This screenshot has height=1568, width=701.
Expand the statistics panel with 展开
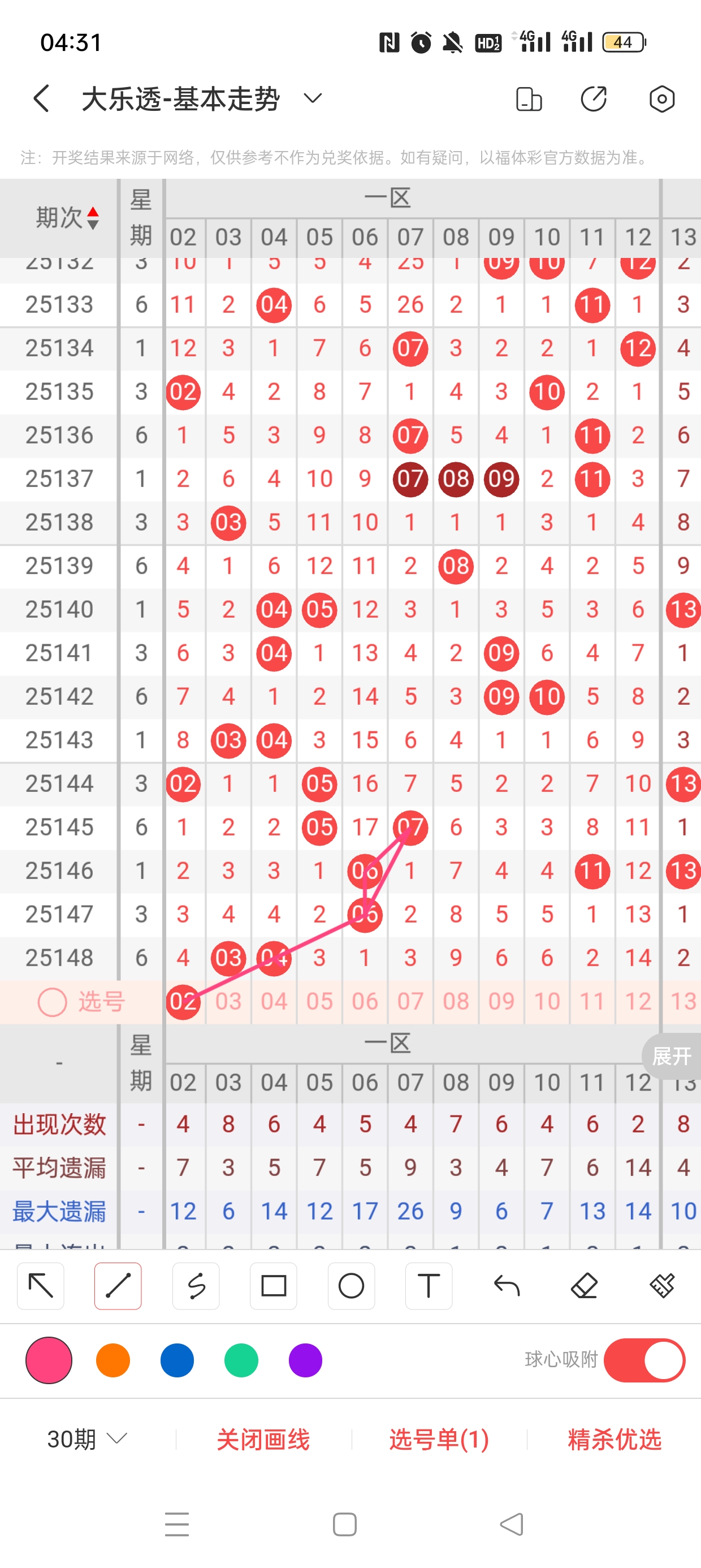671,1056
